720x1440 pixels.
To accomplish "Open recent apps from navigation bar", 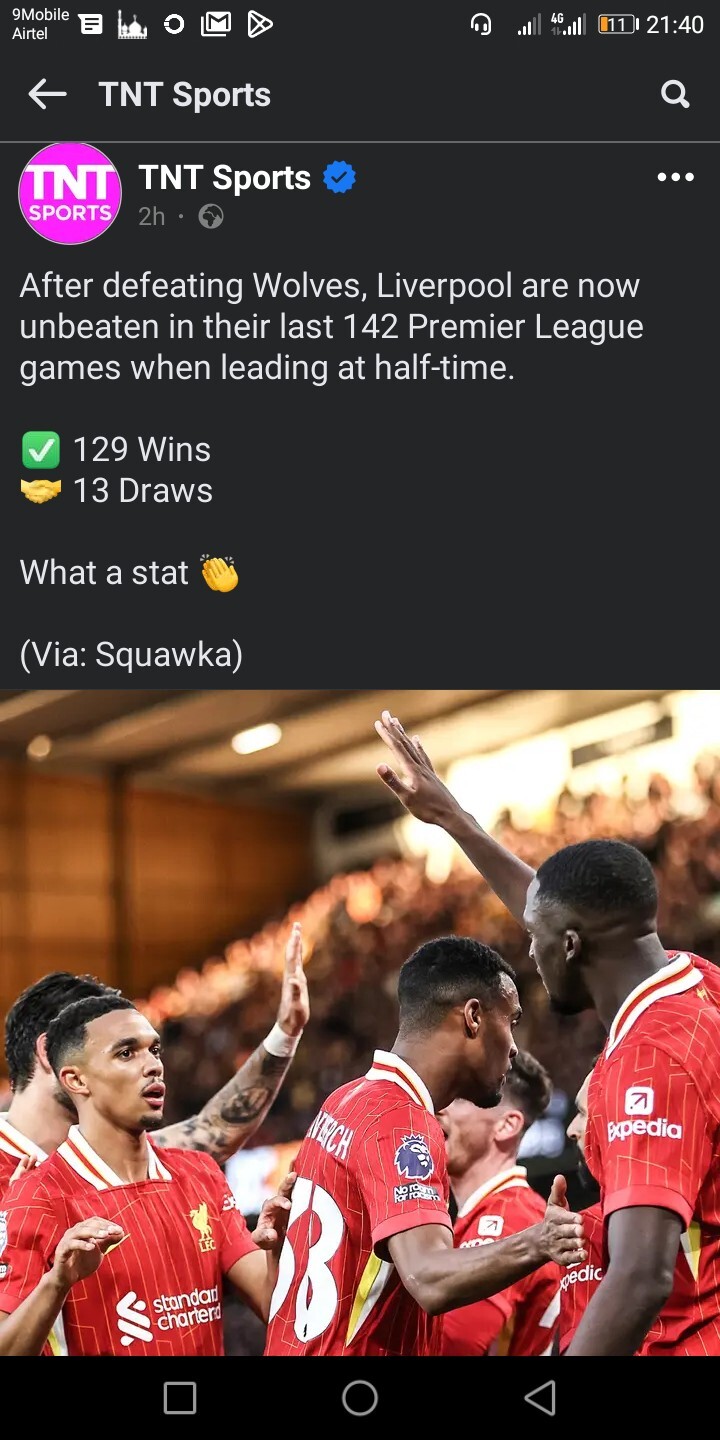I will [x=180, y=1398].
